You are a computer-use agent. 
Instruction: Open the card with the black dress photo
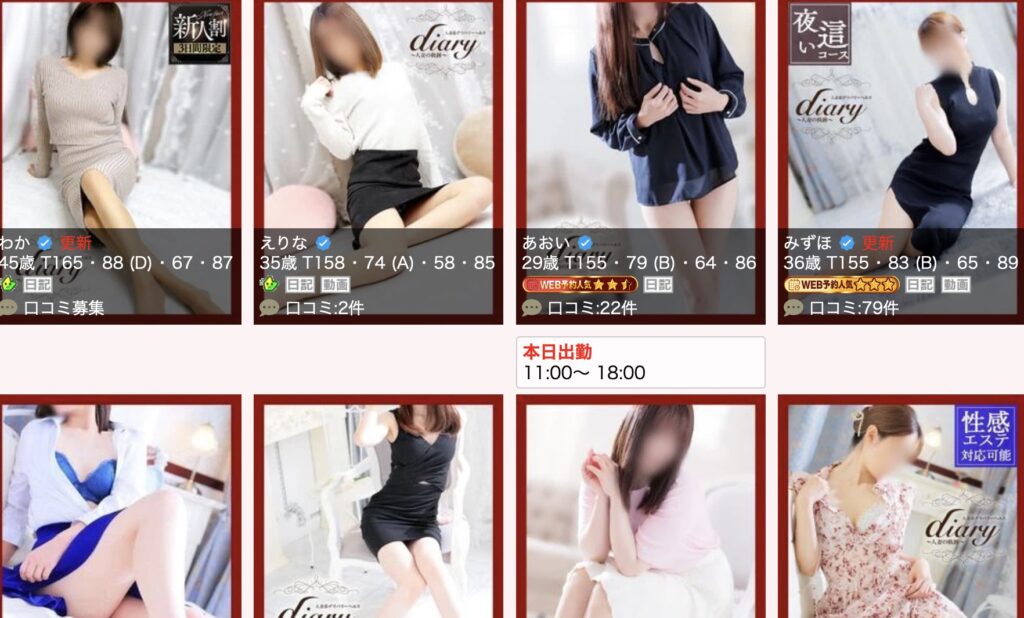click(x=378, y=510)
